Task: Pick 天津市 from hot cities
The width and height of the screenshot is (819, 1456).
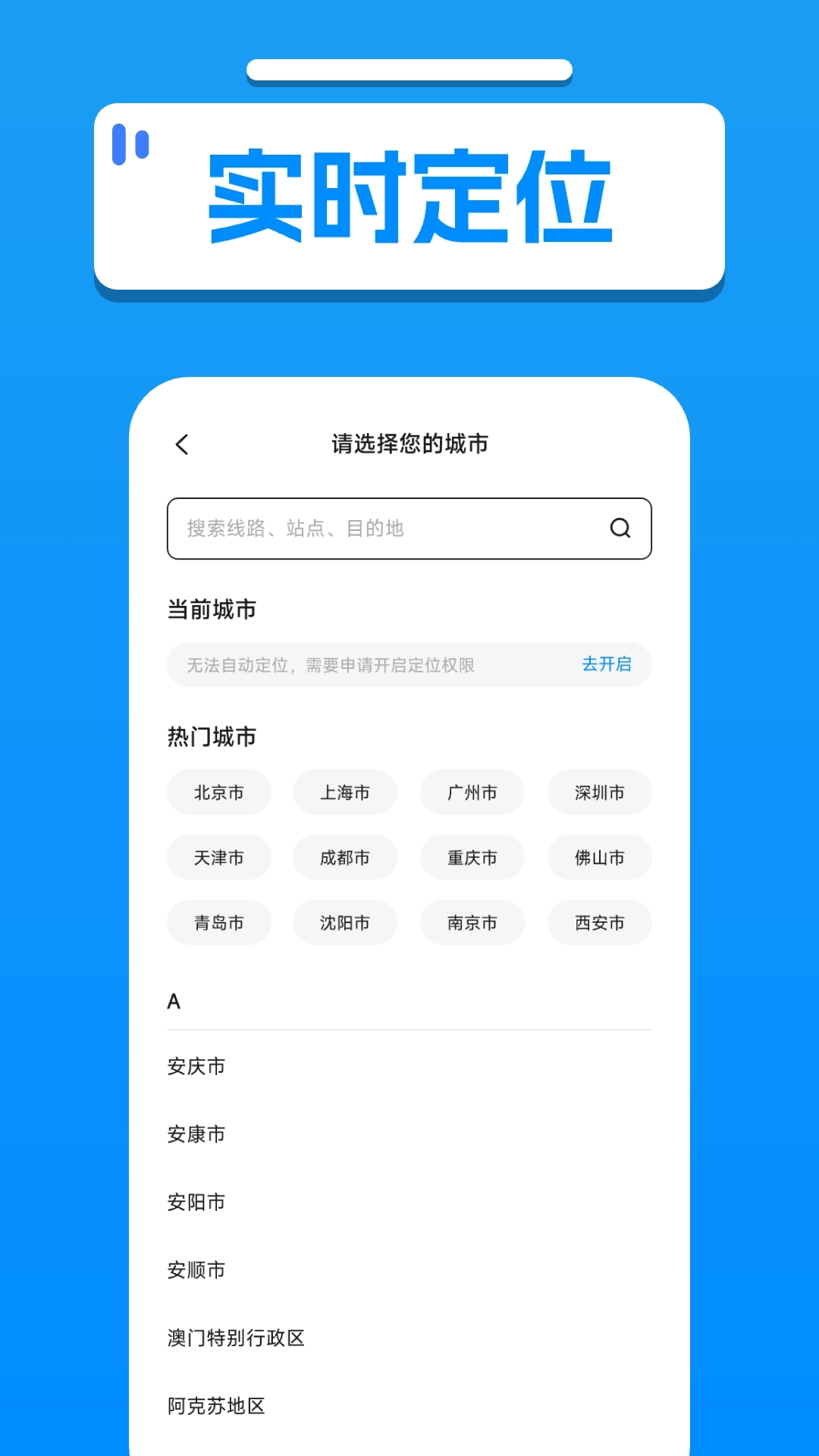Action: (x=219, y=858)
